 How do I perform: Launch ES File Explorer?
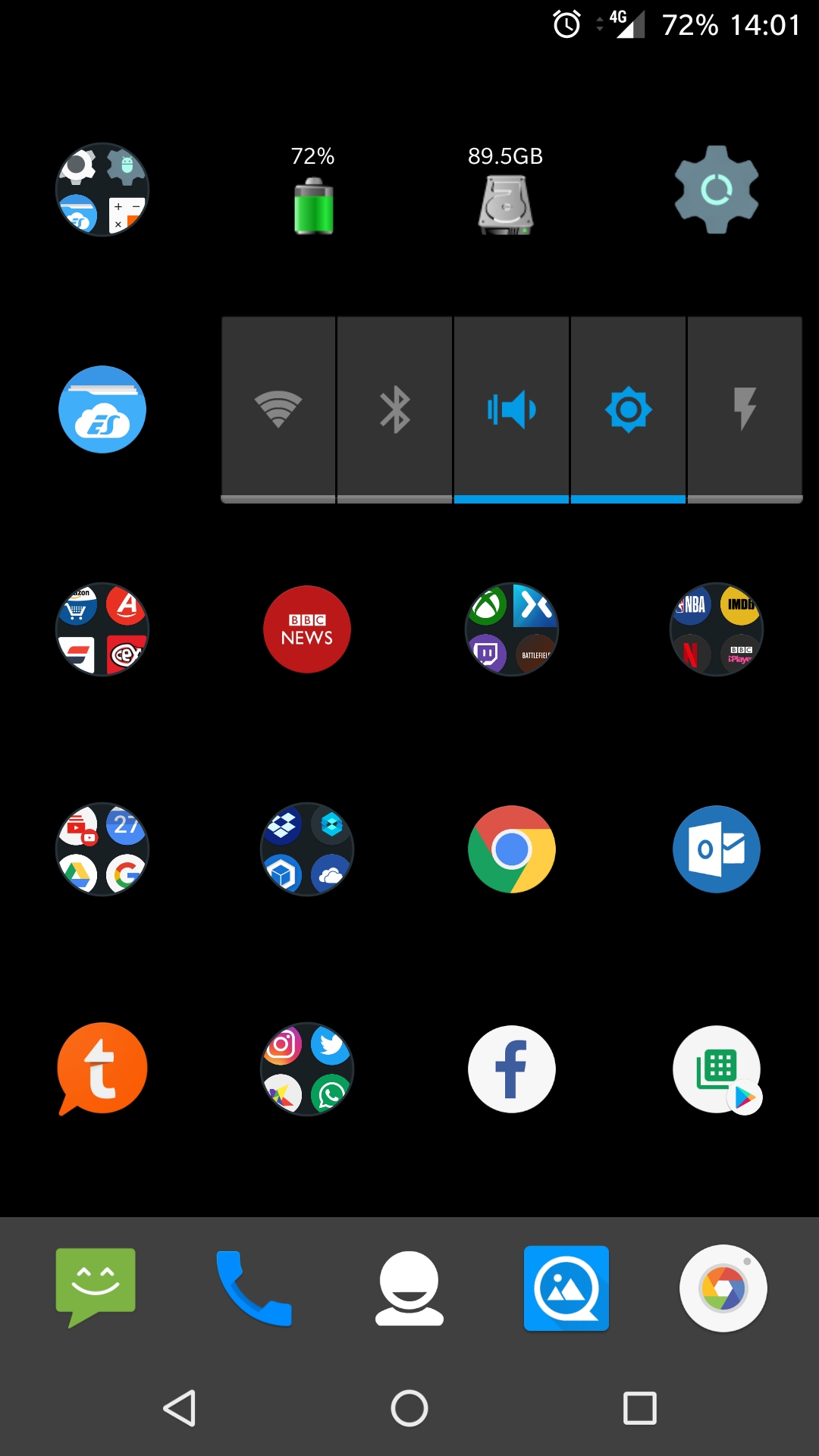click(x=102, y=409)
